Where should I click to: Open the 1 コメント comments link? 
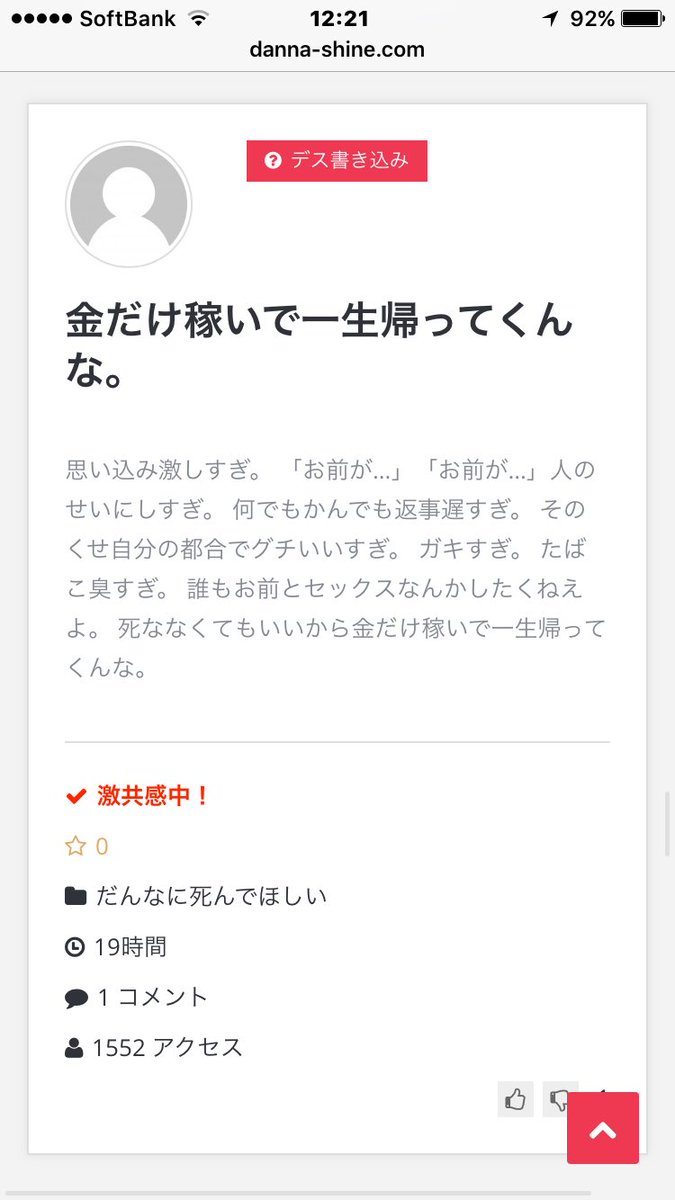[151, 997]
